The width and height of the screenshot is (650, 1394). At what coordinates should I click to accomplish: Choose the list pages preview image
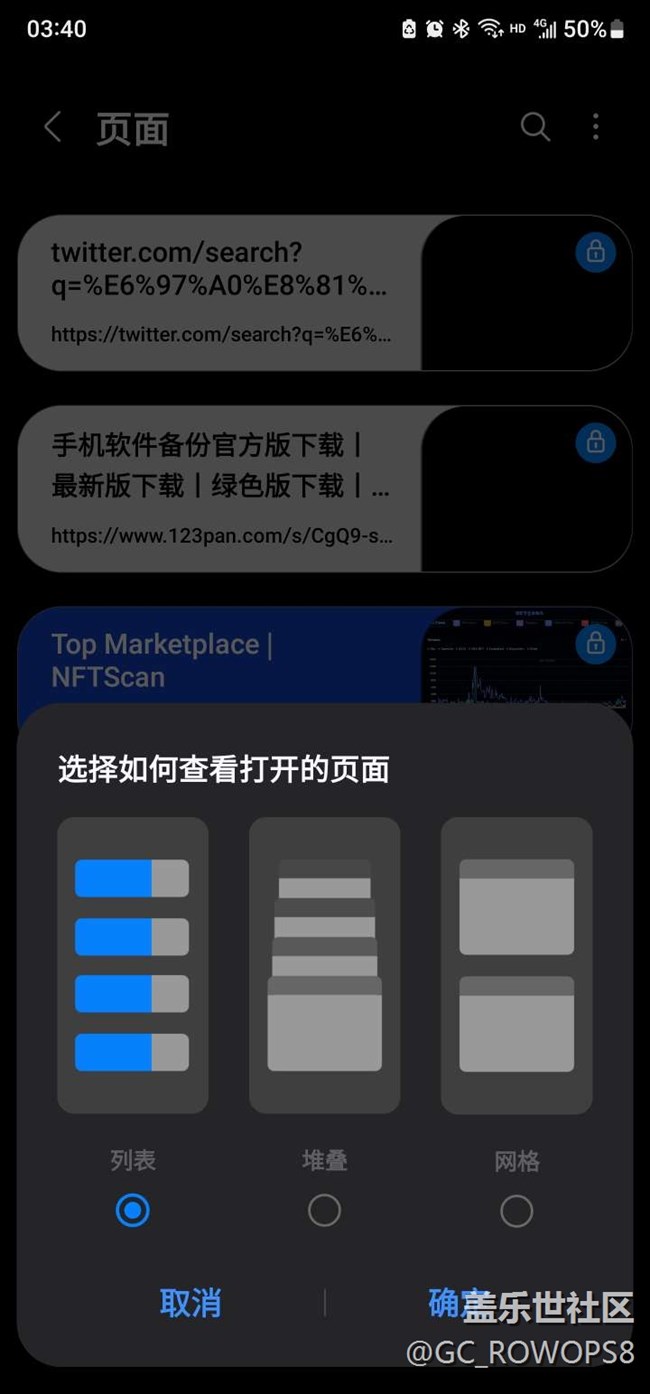[132, 965]
